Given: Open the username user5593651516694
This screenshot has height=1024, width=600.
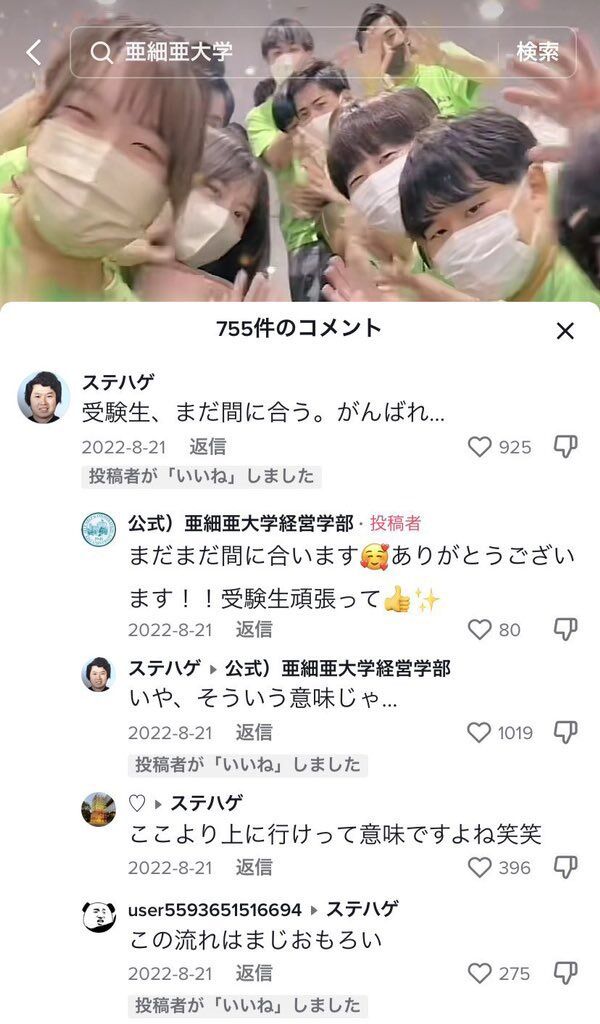Looking at the screenshot, I should click(x=215, y=910).
